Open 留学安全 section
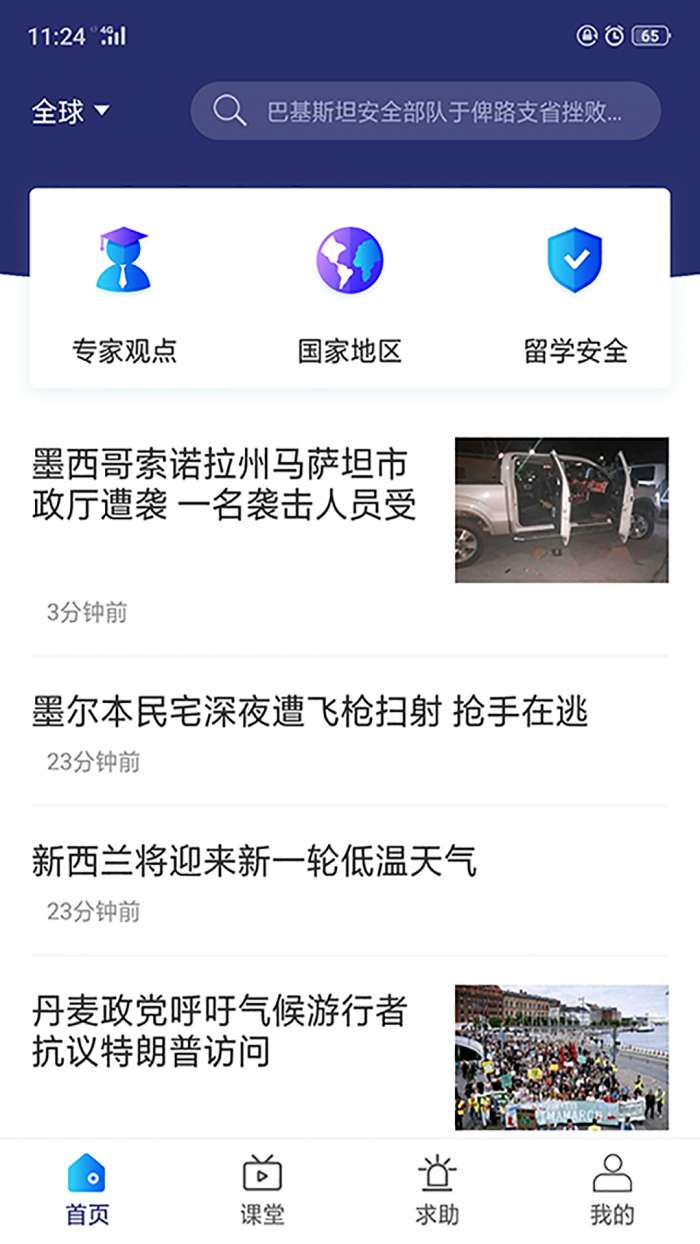Image resolution: width=700 pixels, height=1244 pixels. click(575, 293)
